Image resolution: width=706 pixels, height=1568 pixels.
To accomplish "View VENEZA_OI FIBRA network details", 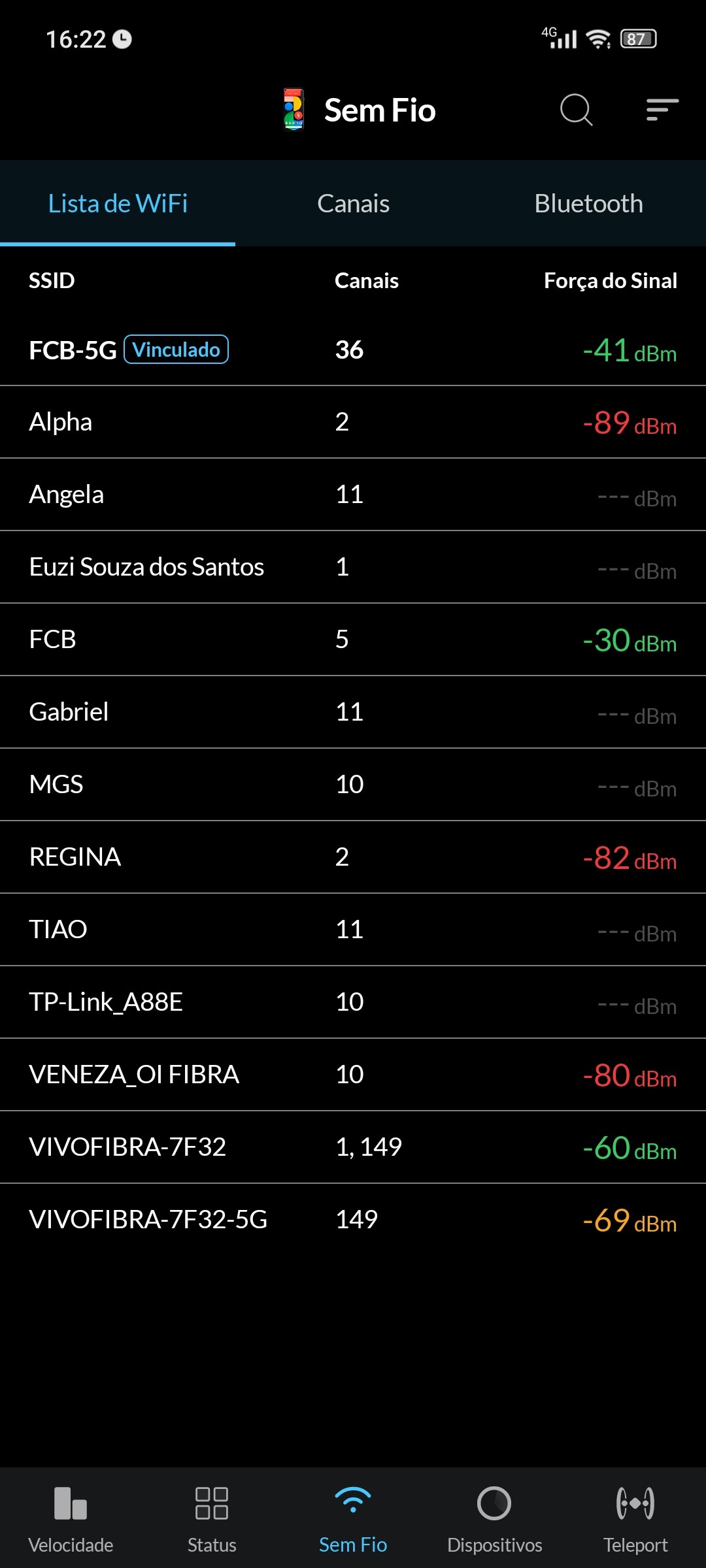I will click(x=353, y=1075).
